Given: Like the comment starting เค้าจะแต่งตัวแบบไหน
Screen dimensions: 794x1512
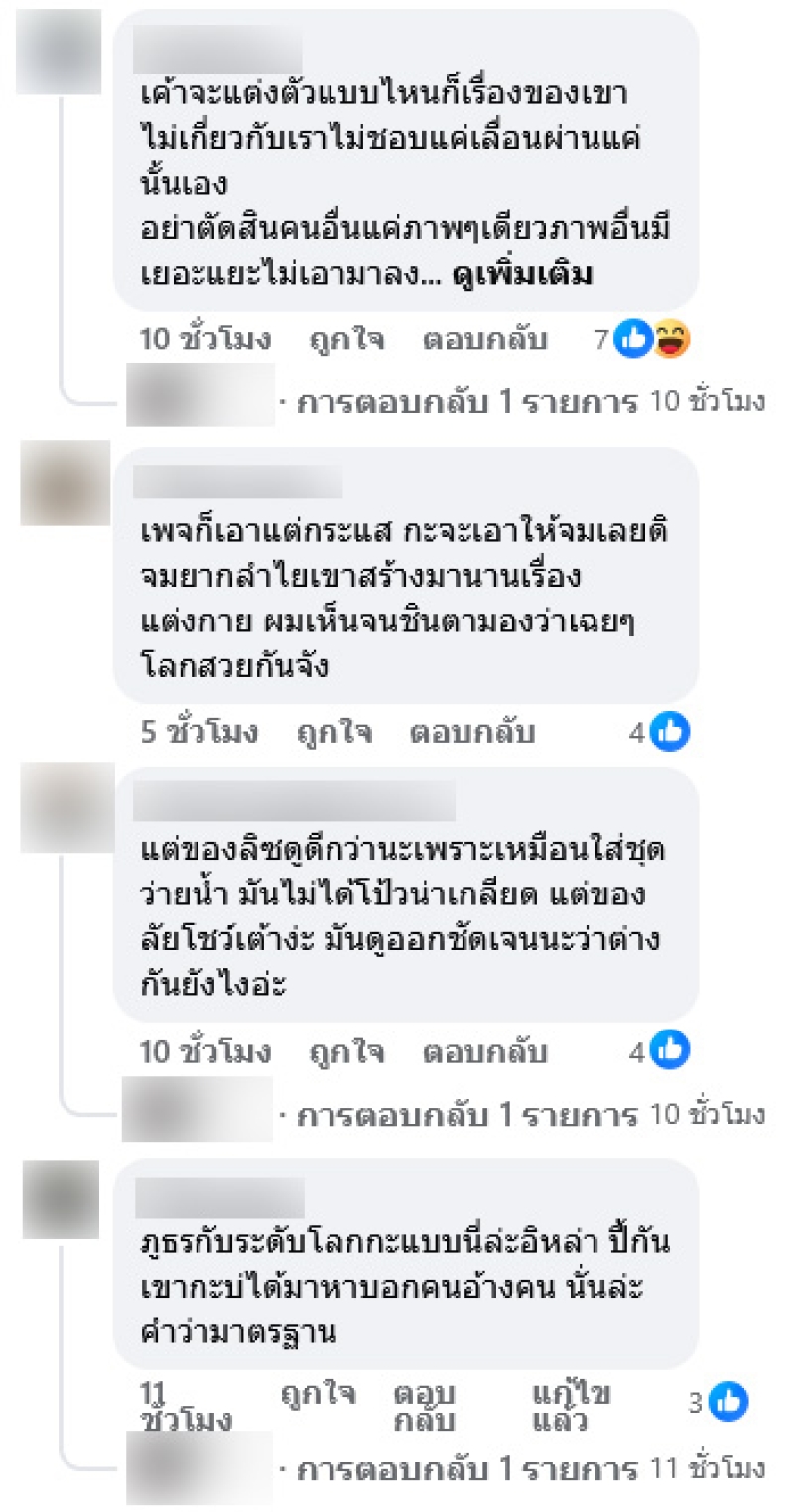Looking at the screenshot, I should coord(346,341).
